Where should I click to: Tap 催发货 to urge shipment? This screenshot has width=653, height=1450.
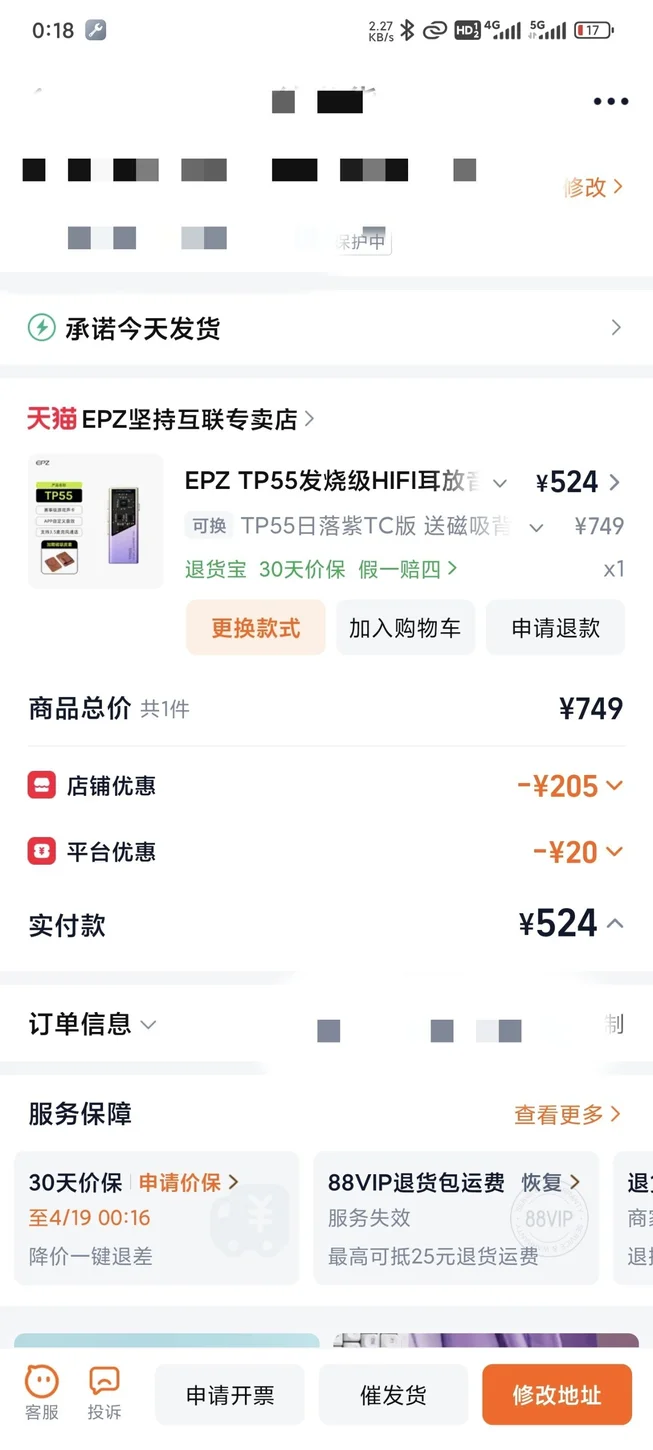pyautogui.click(x=393, y=1395)
